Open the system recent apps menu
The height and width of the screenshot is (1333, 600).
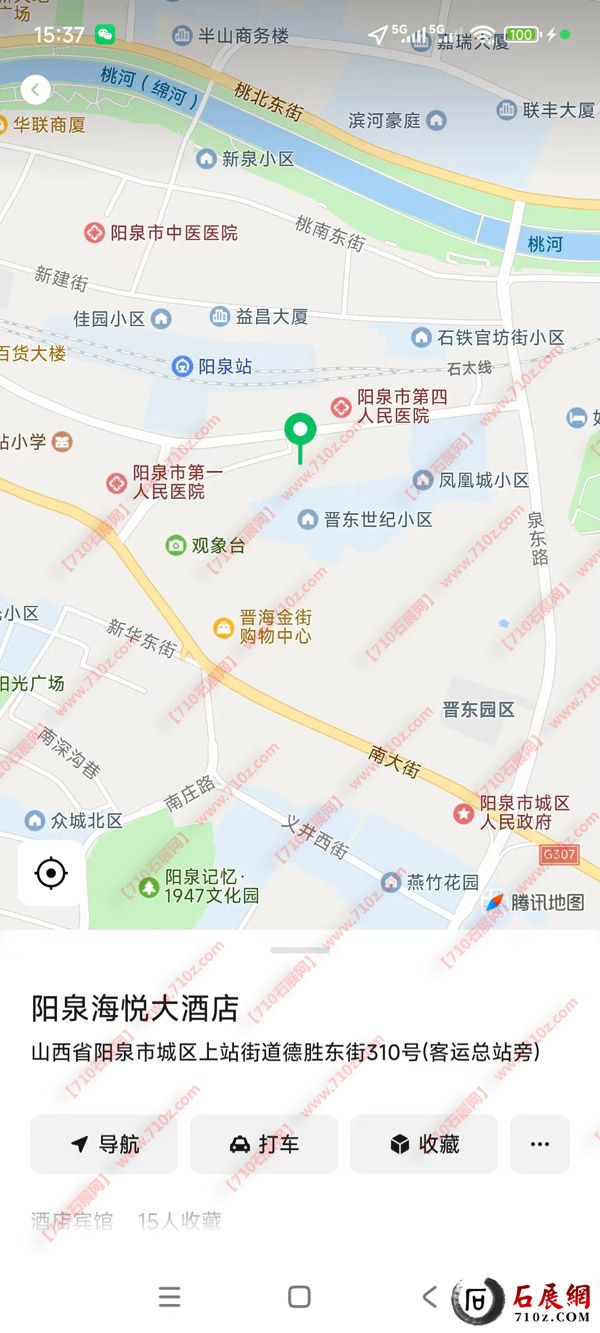[170, 1297]
